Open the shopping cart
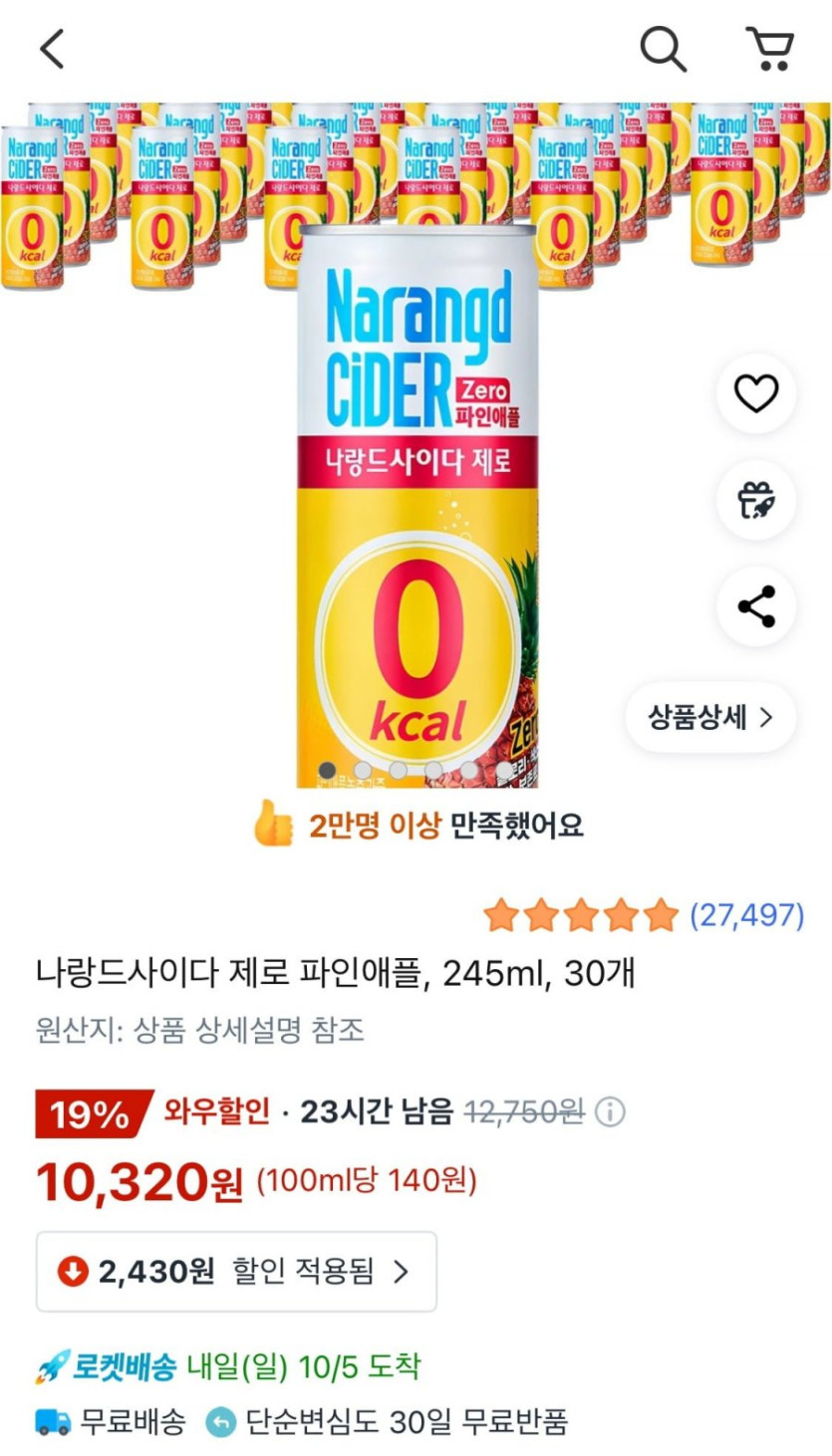 [769, 49]
